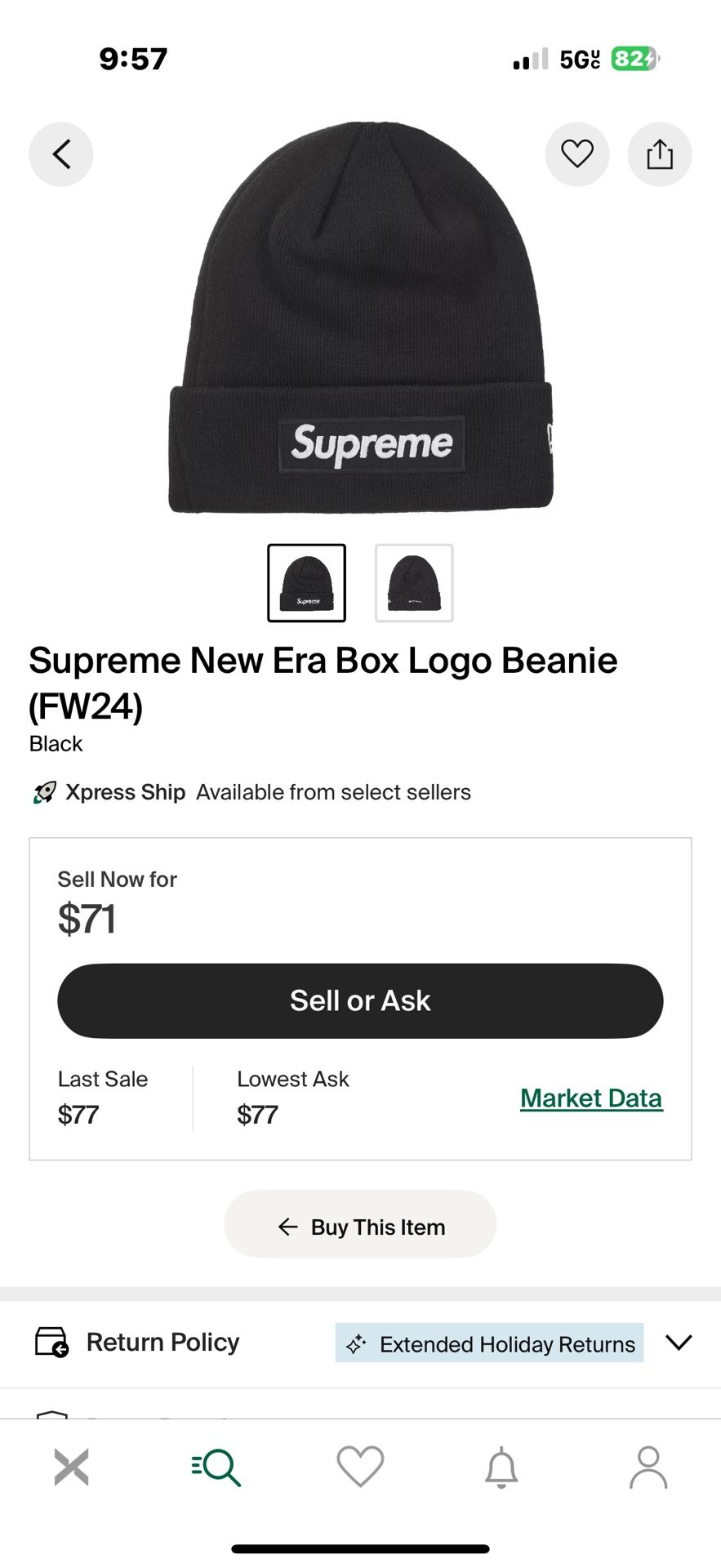
Task: Select the second product photo thumbnail
Action: pyautogui.click(x=413, y=581)
